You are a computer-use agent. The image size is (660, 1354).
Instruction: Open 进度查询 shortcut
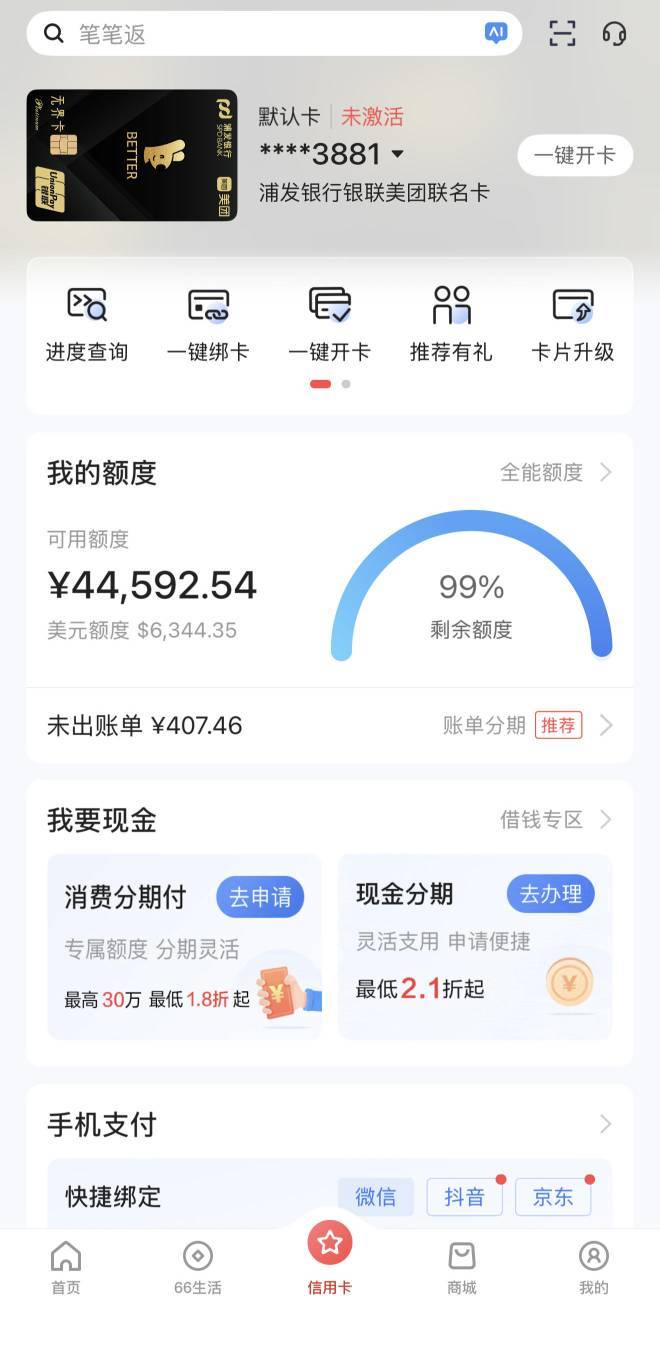(87, 324)
